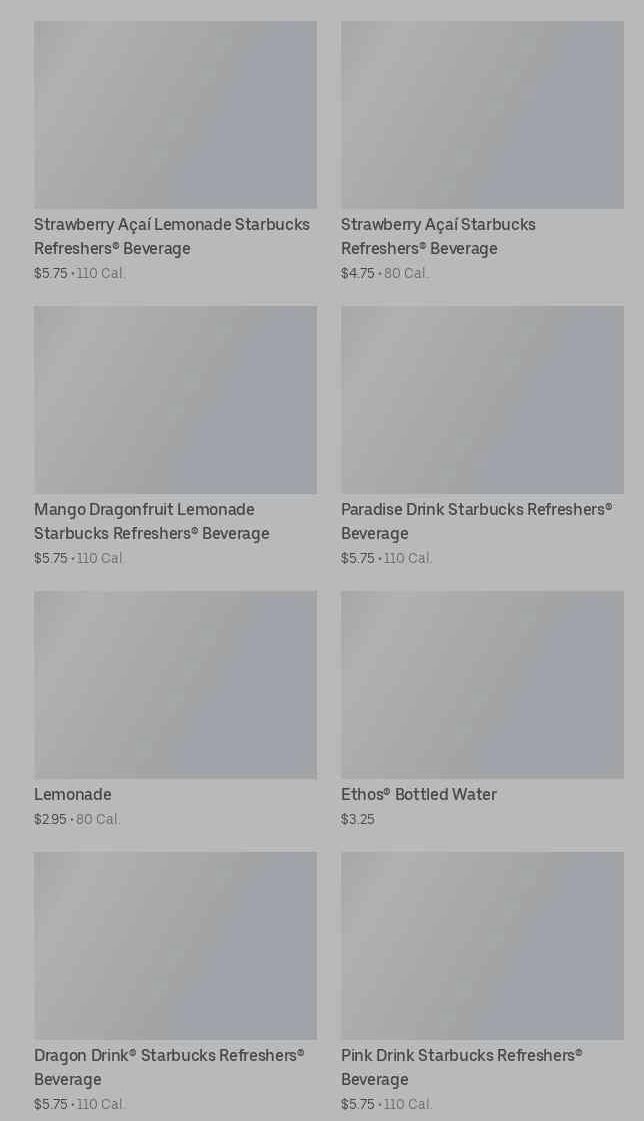Select Dragon Drink Starbucks Refreshers Beverage
644x1121 pixels.
coord(175,982)
